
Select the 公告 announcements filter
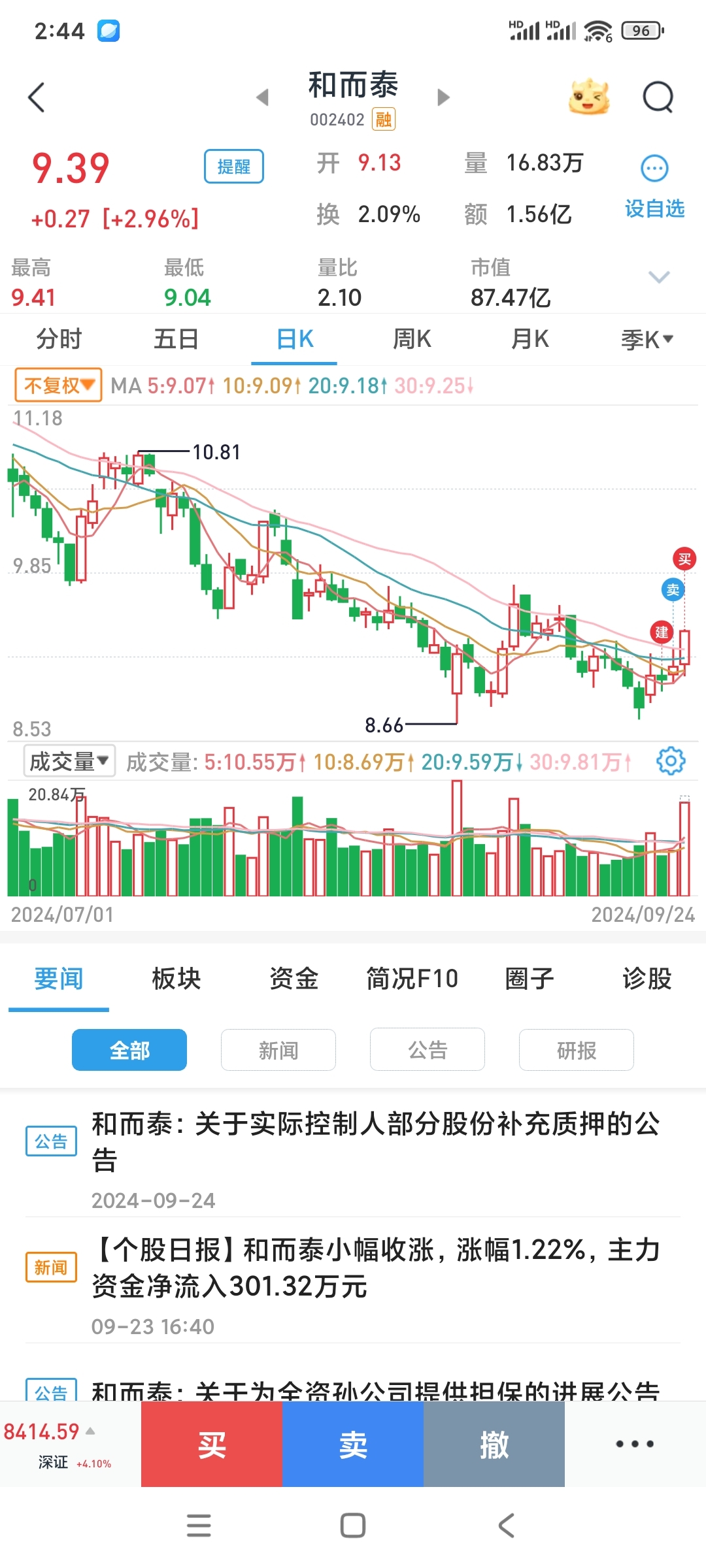click(427, 1049)
